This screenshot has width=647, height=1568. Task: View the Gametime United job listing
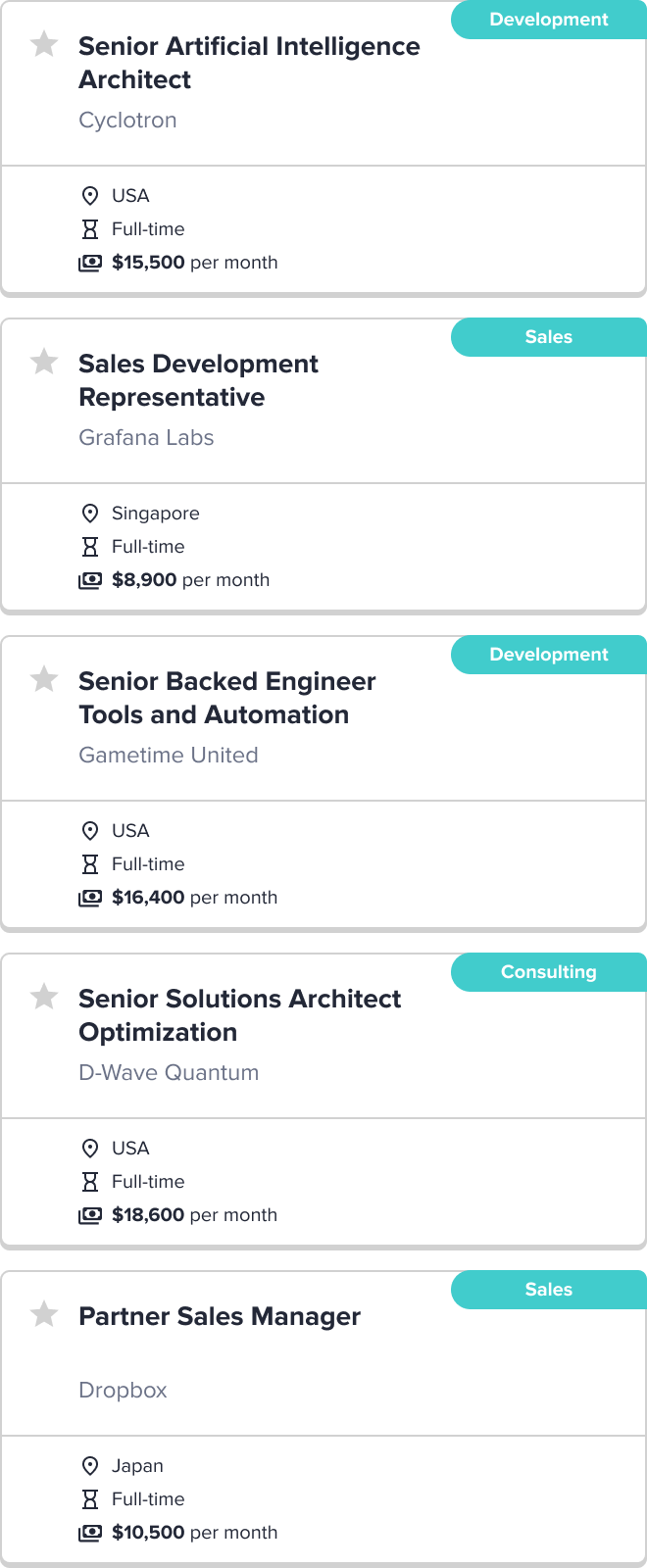[x=226, y=698]
